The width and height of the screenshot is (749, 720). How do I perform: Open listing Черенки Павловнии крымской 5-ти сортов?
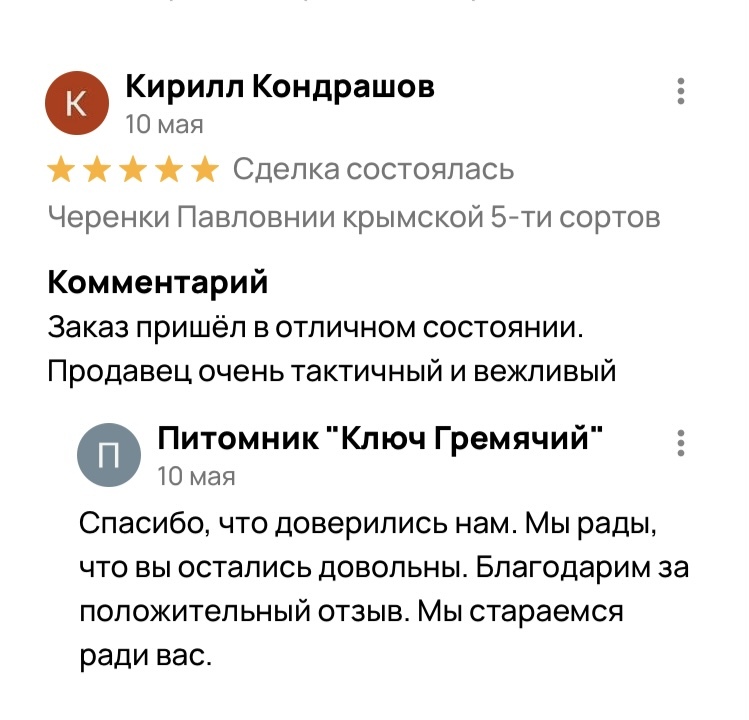354,217
